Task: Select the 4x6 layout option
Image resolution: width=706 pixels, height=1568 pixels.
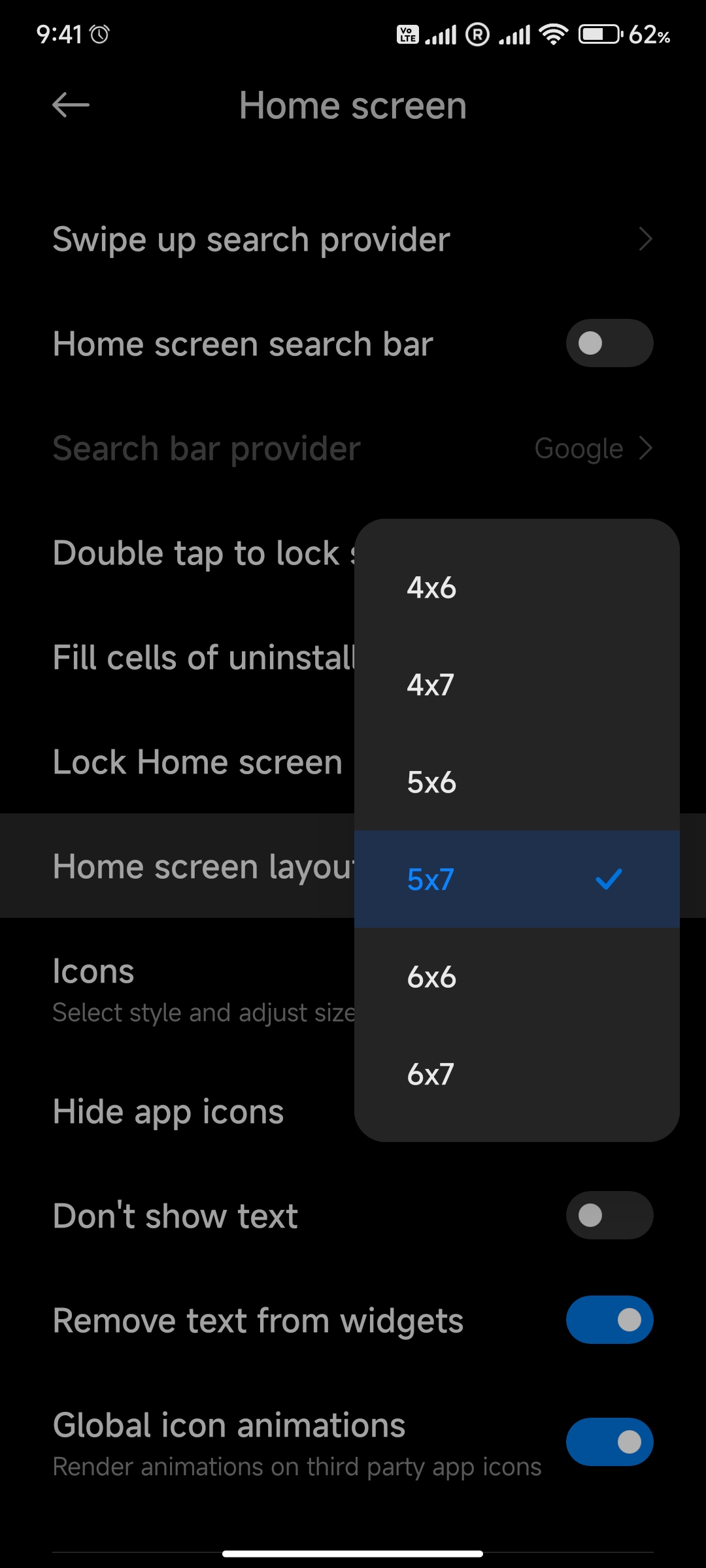Action: [517, 587]
